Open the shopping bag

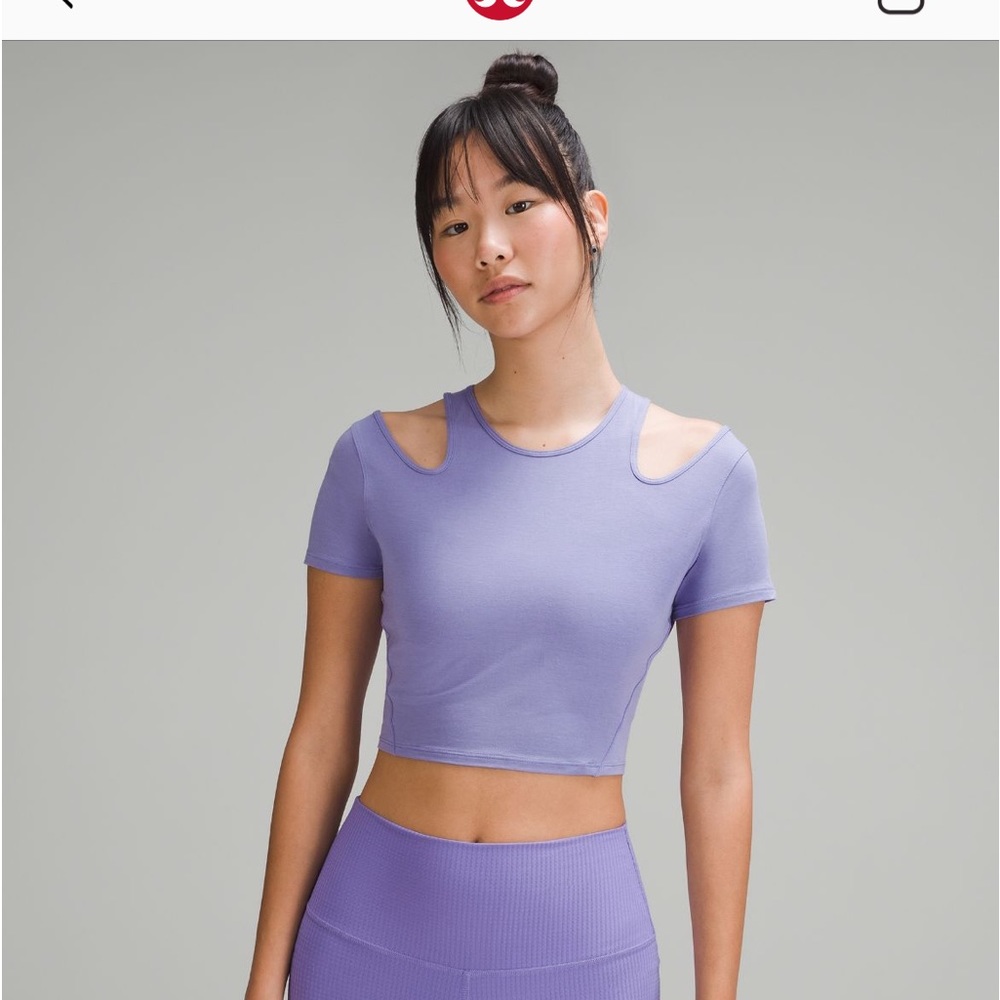point(901,5)
